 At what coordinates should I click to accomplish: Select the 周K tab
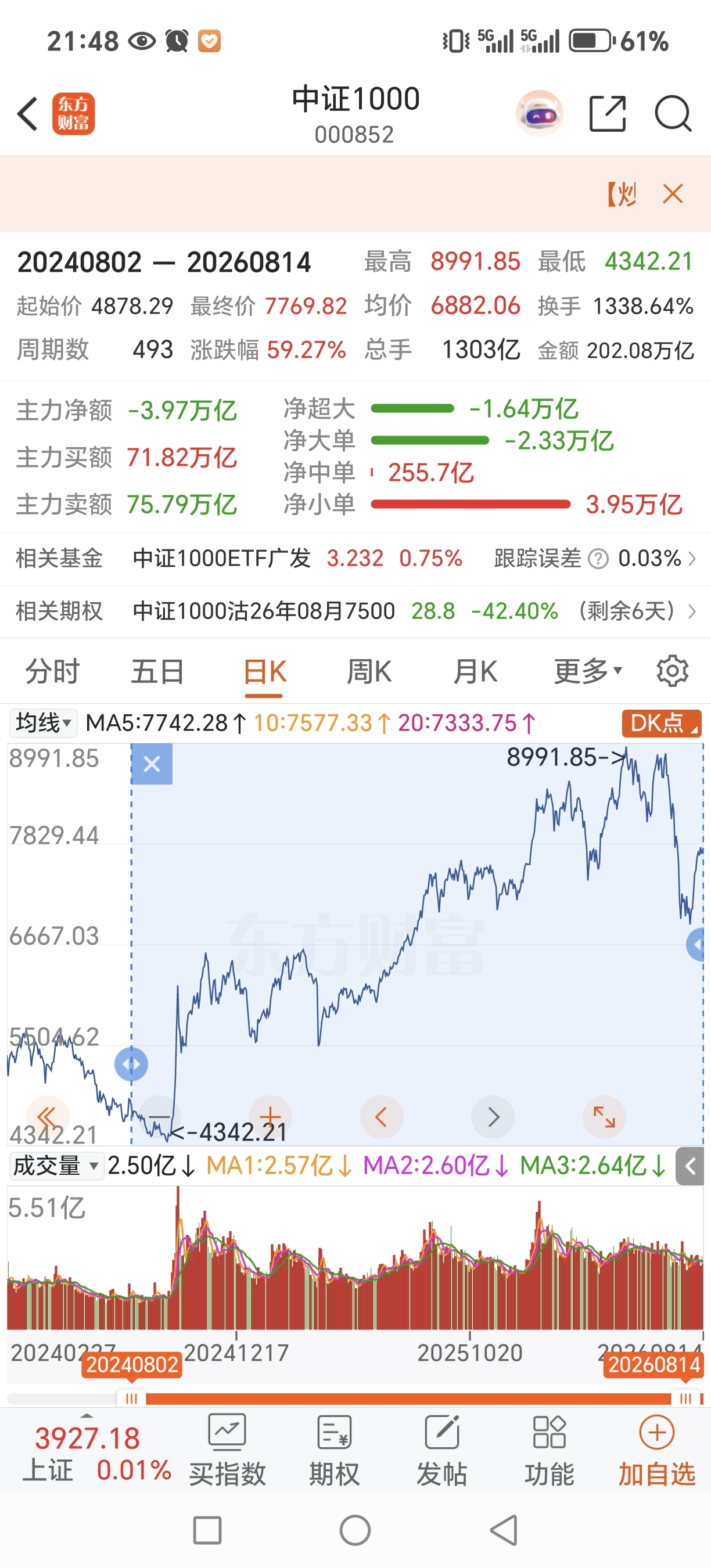369,672
